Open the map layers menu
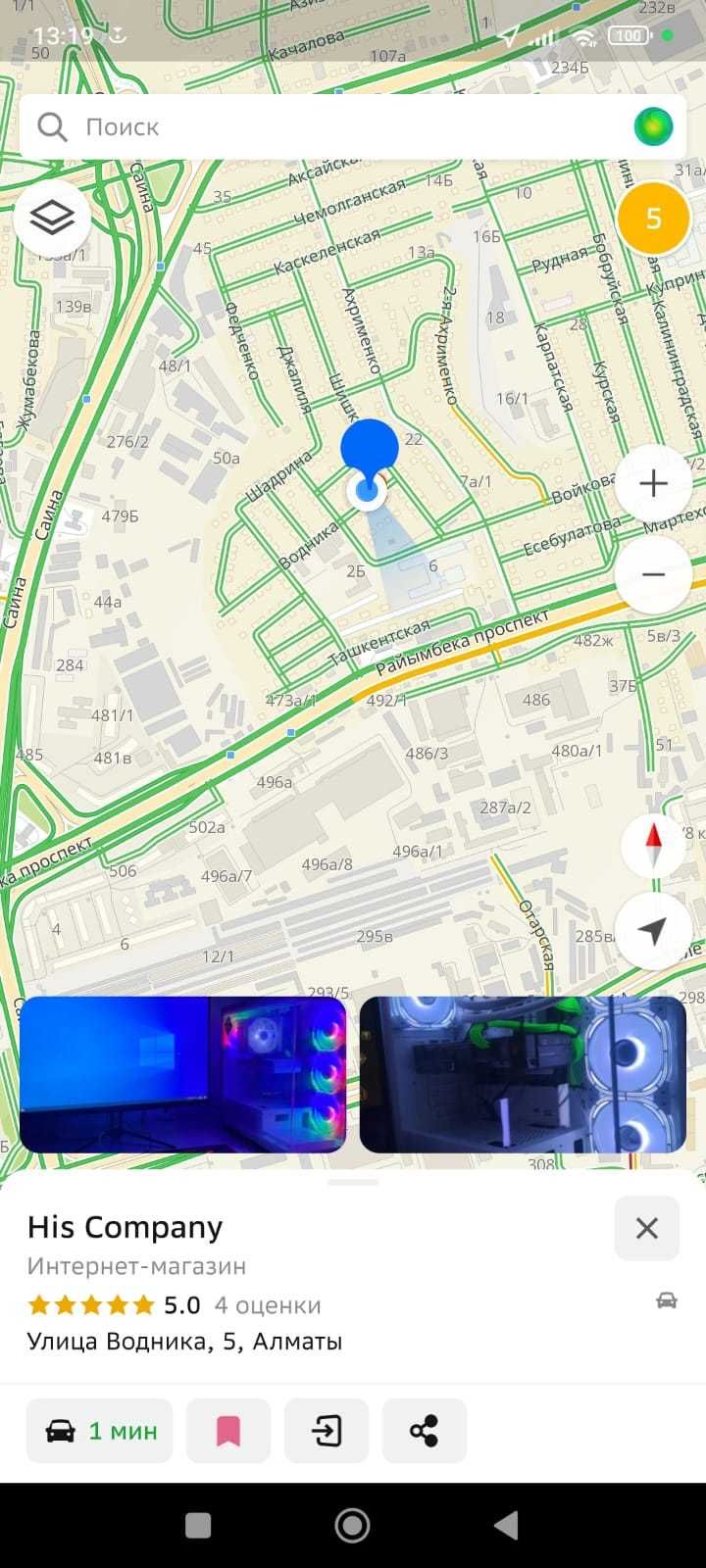Viewport: 706px width, 1568px height. pyautogui.click(x=52, y=217)
